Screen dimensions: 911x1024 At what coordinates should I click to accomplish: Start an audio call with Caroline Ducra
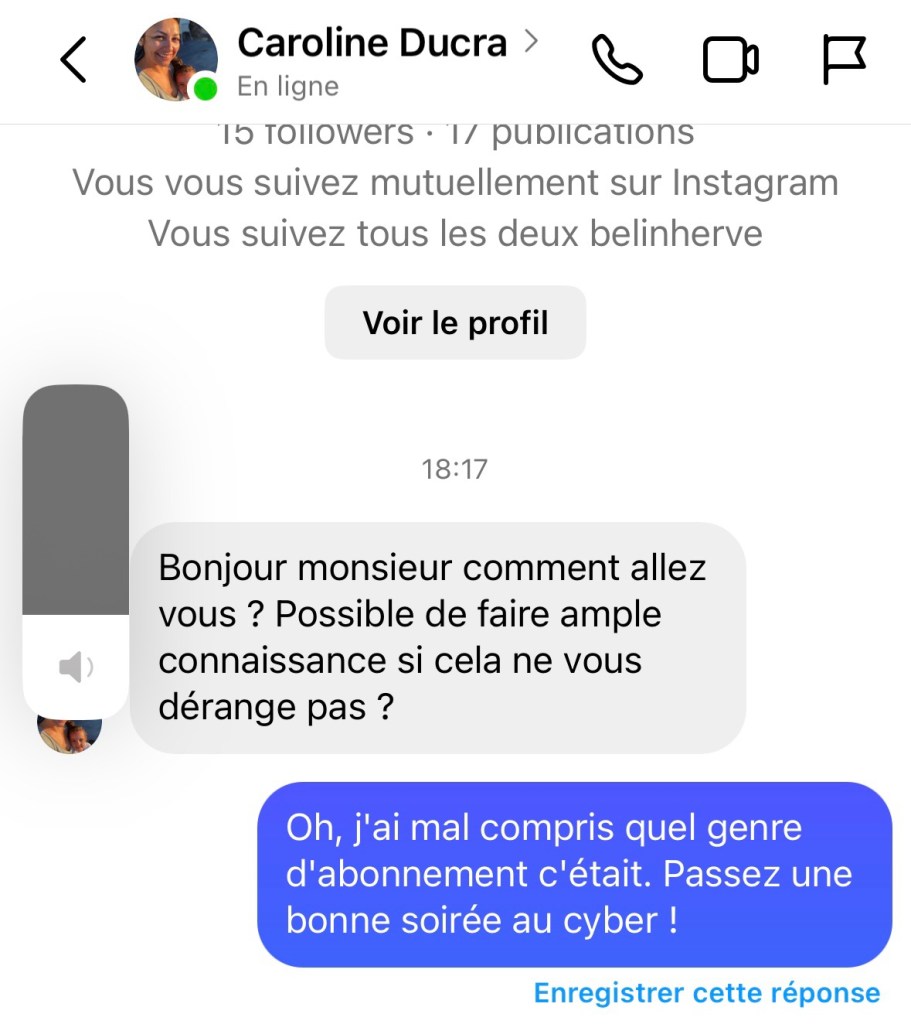tap(617, 61)
